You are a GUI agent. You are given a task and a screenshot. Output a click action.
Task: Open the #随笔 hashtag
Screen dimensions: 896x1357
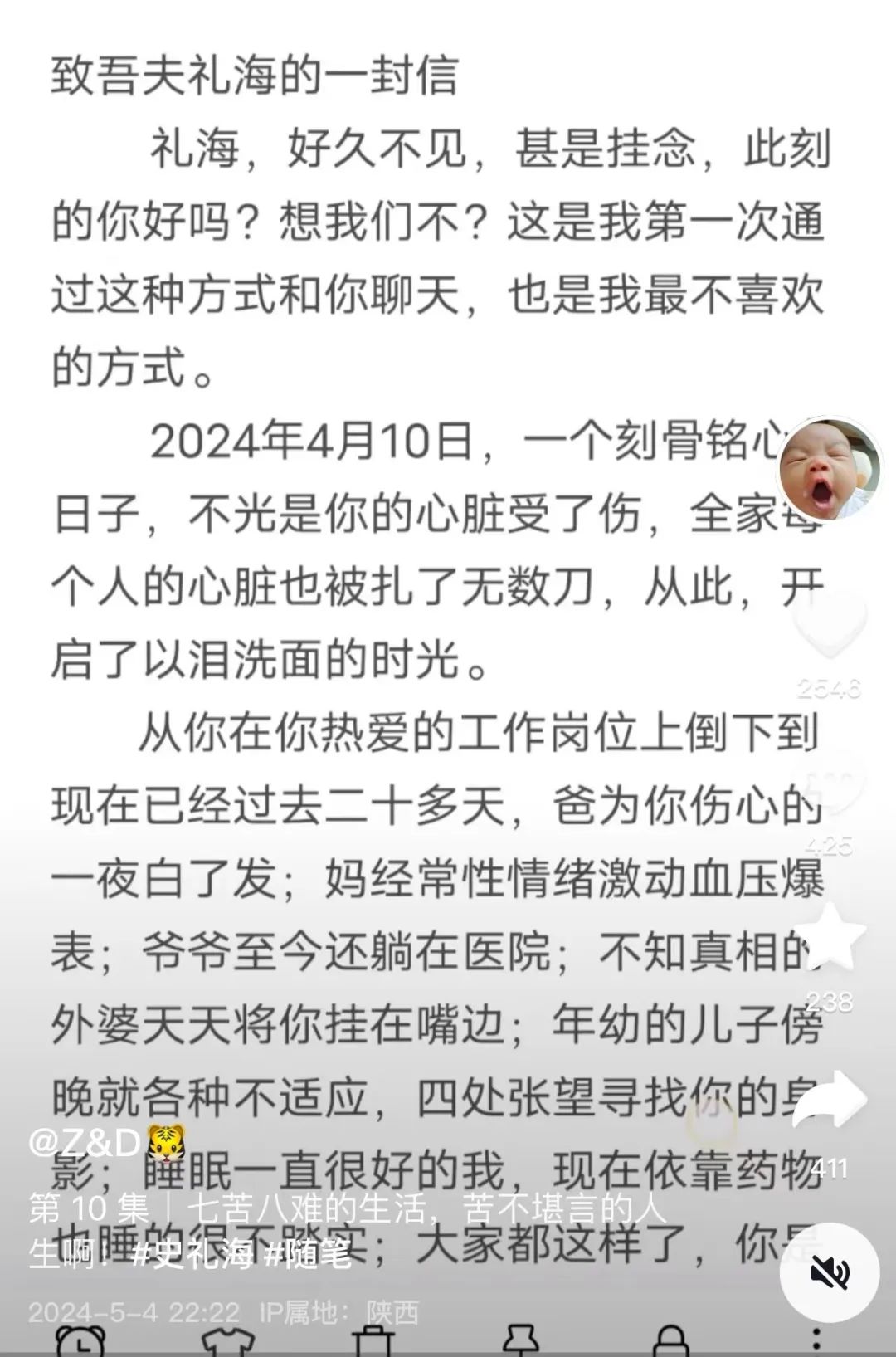[309, 1254]
